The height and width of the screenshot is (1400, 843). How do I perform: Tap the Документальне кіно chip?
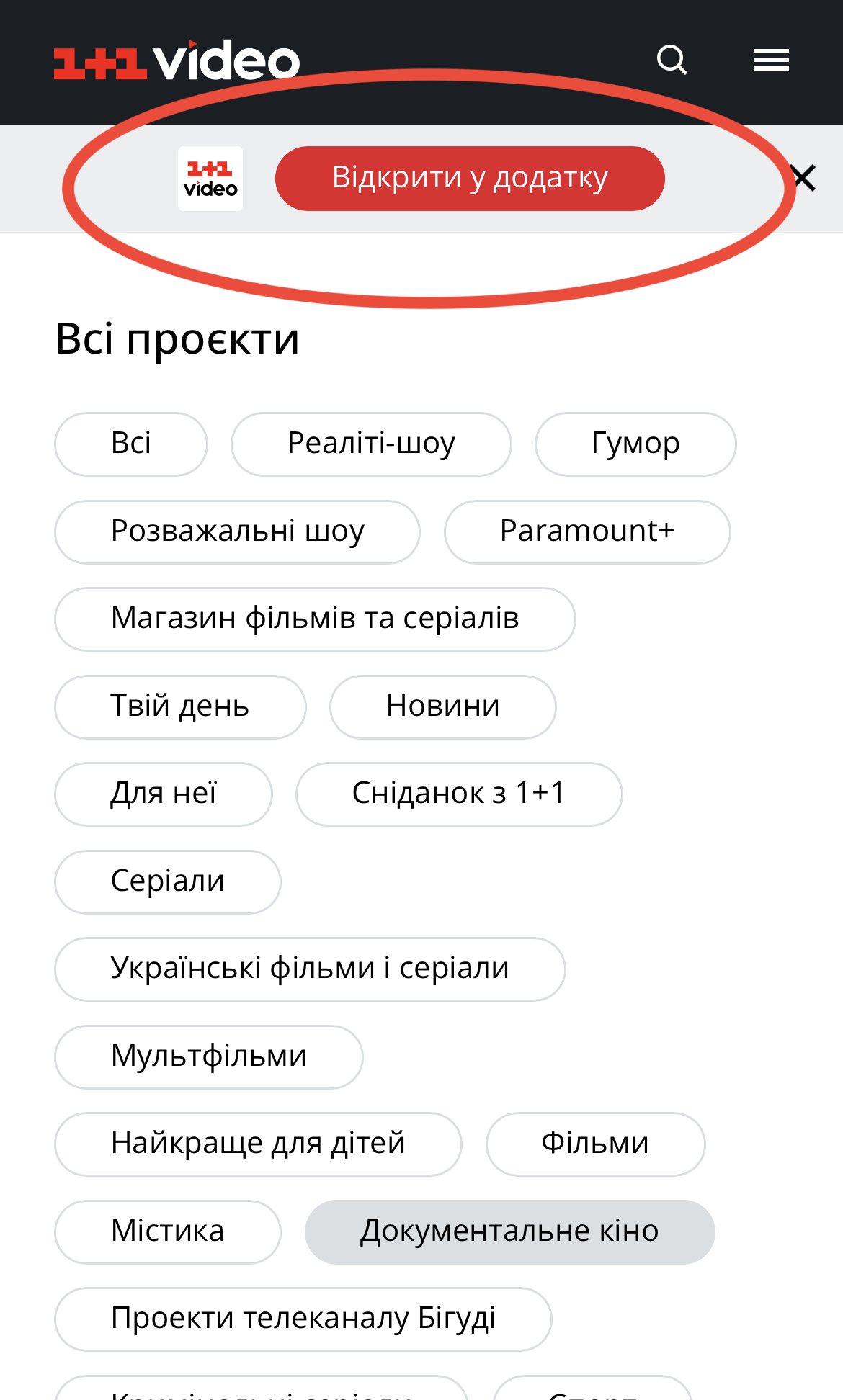tap(509, 1231)
